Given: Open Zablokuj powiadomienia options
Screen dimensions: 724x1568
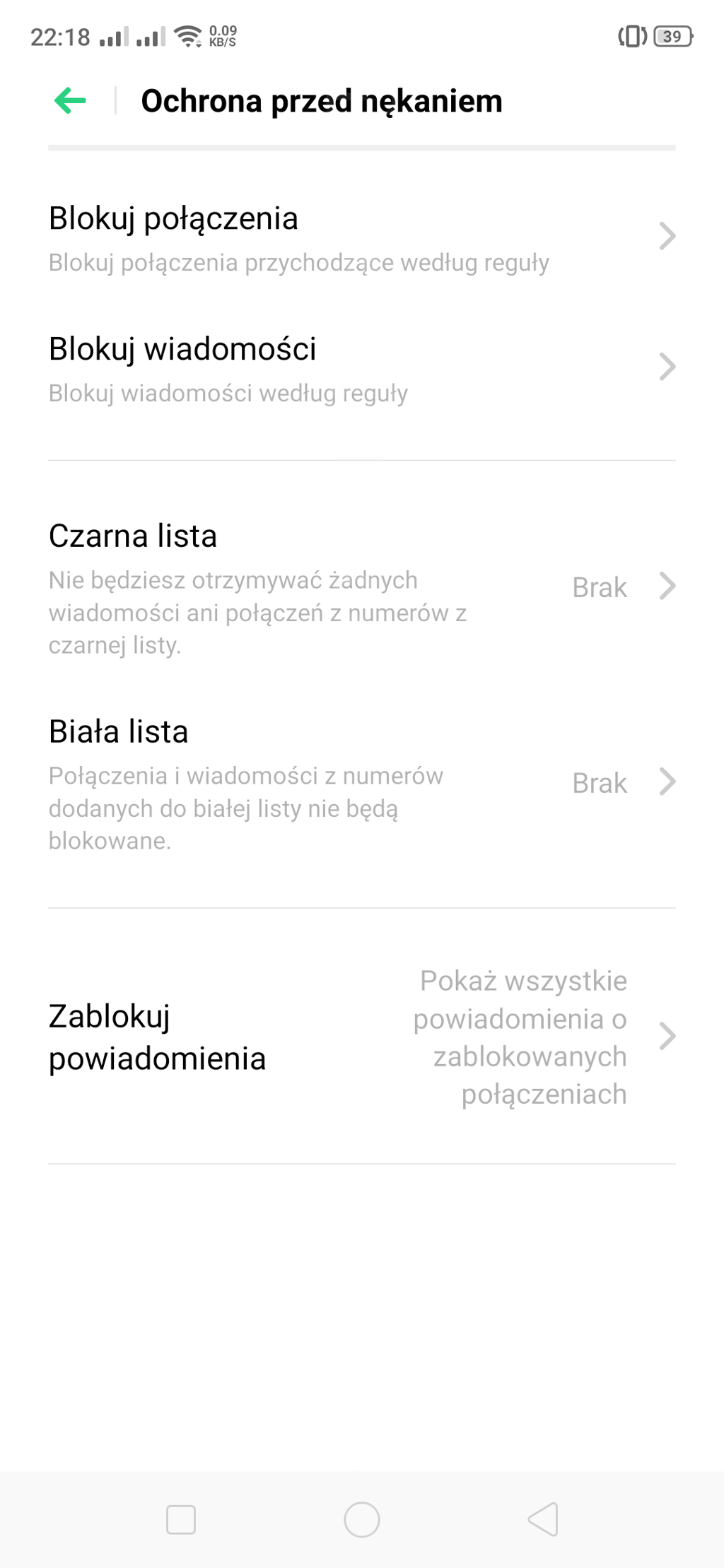Looking at the screenshot, I should [x=362, y=1037].
